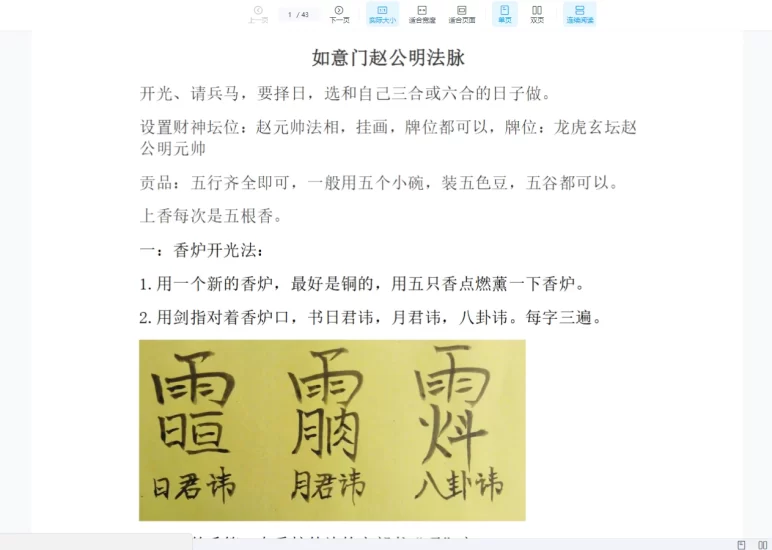
Task: Select actual size view (实际大小)
Action: tap(382, 14)
